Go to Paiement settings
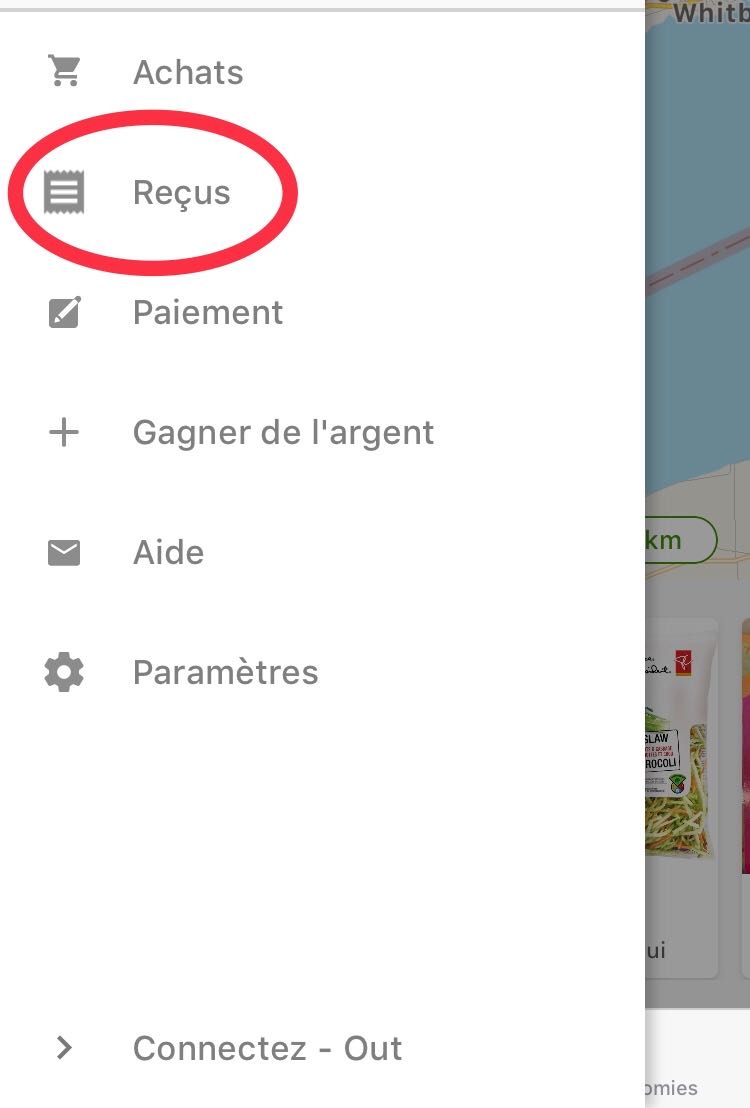 [207, 313]
